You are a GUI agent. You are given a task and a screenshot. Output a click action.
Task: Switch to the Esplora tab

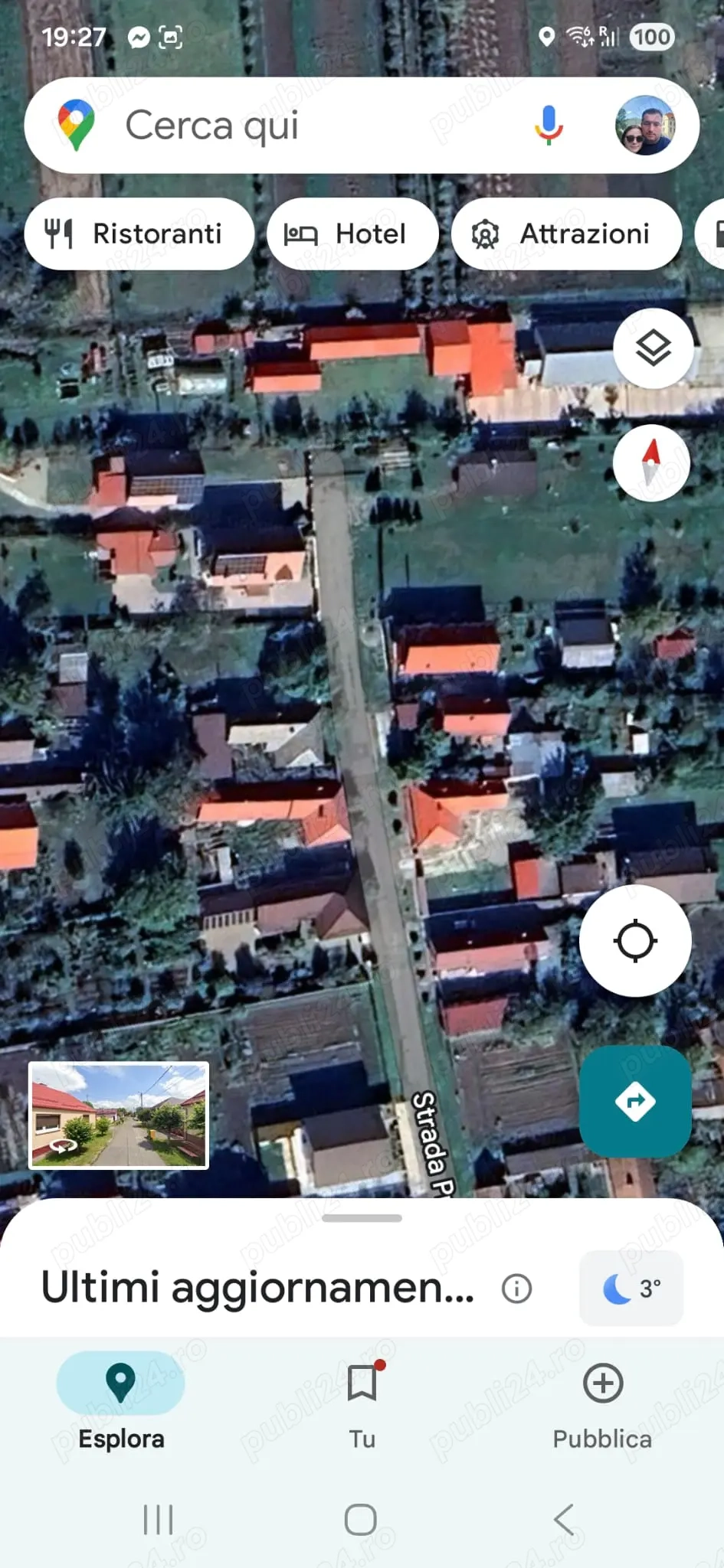pyautogui.click(x=121, y=1401)
